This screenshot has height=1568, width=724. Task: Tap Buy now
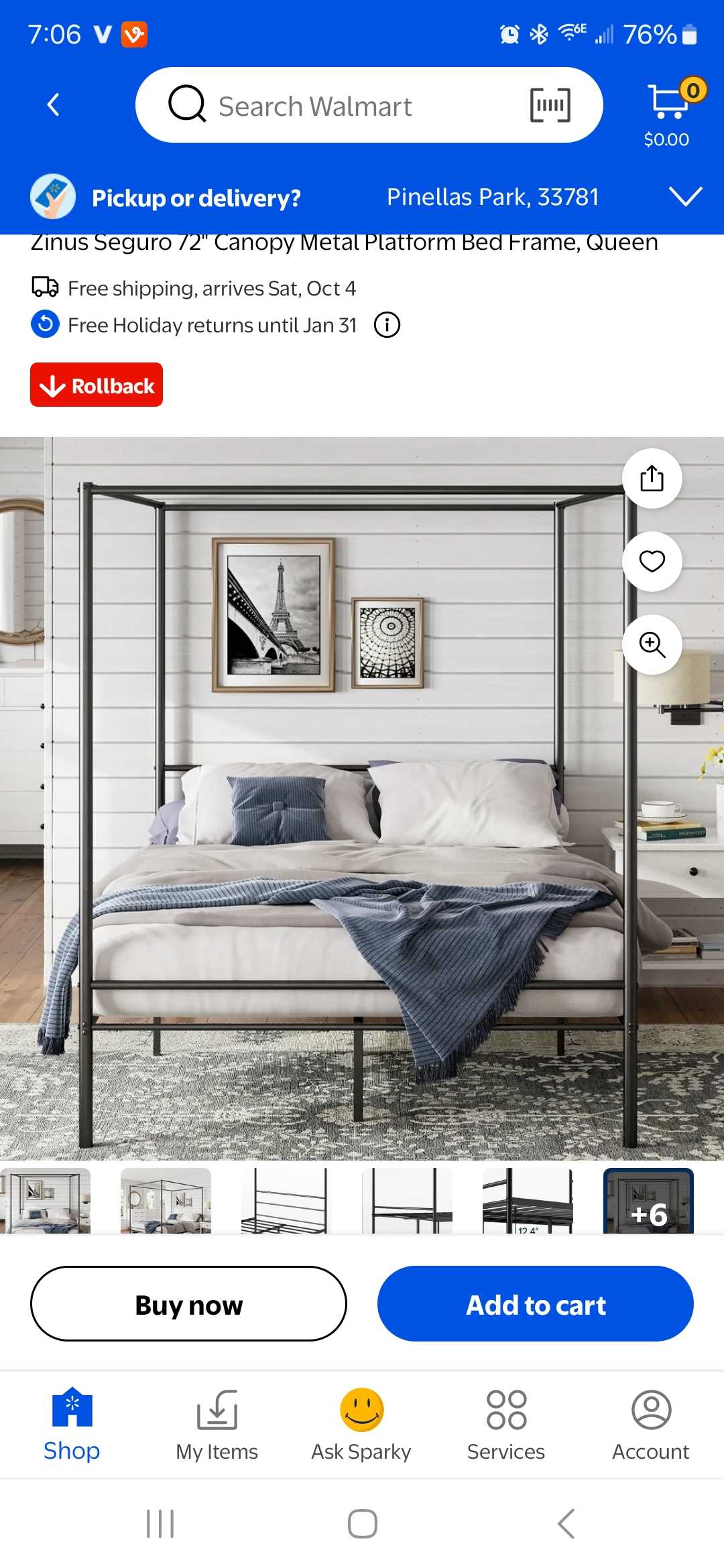pos(188,1304)
